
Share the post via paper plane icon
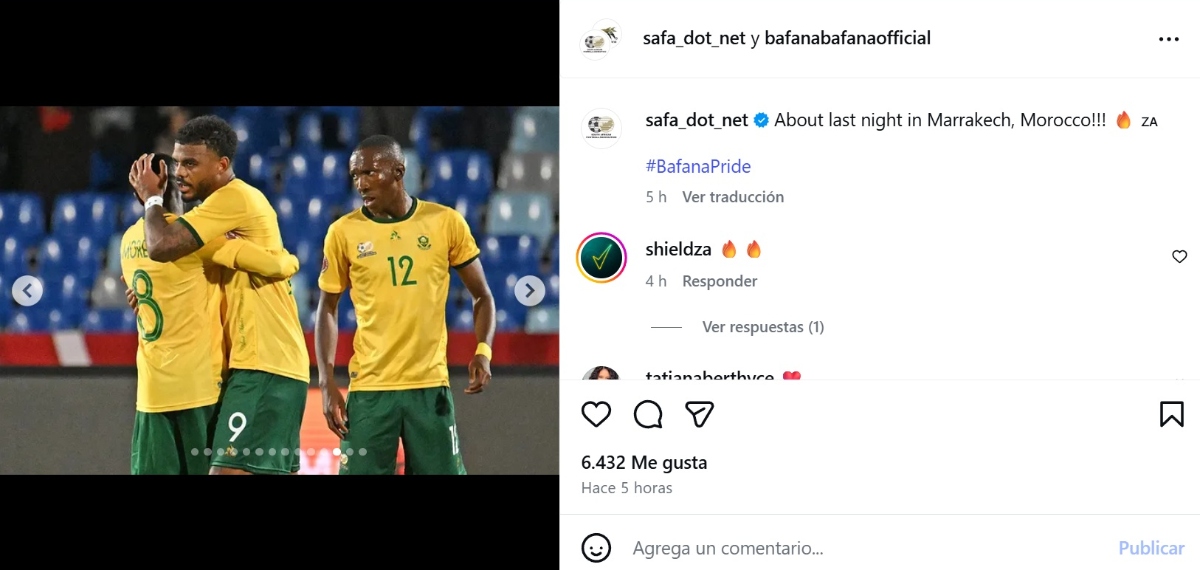699,414
